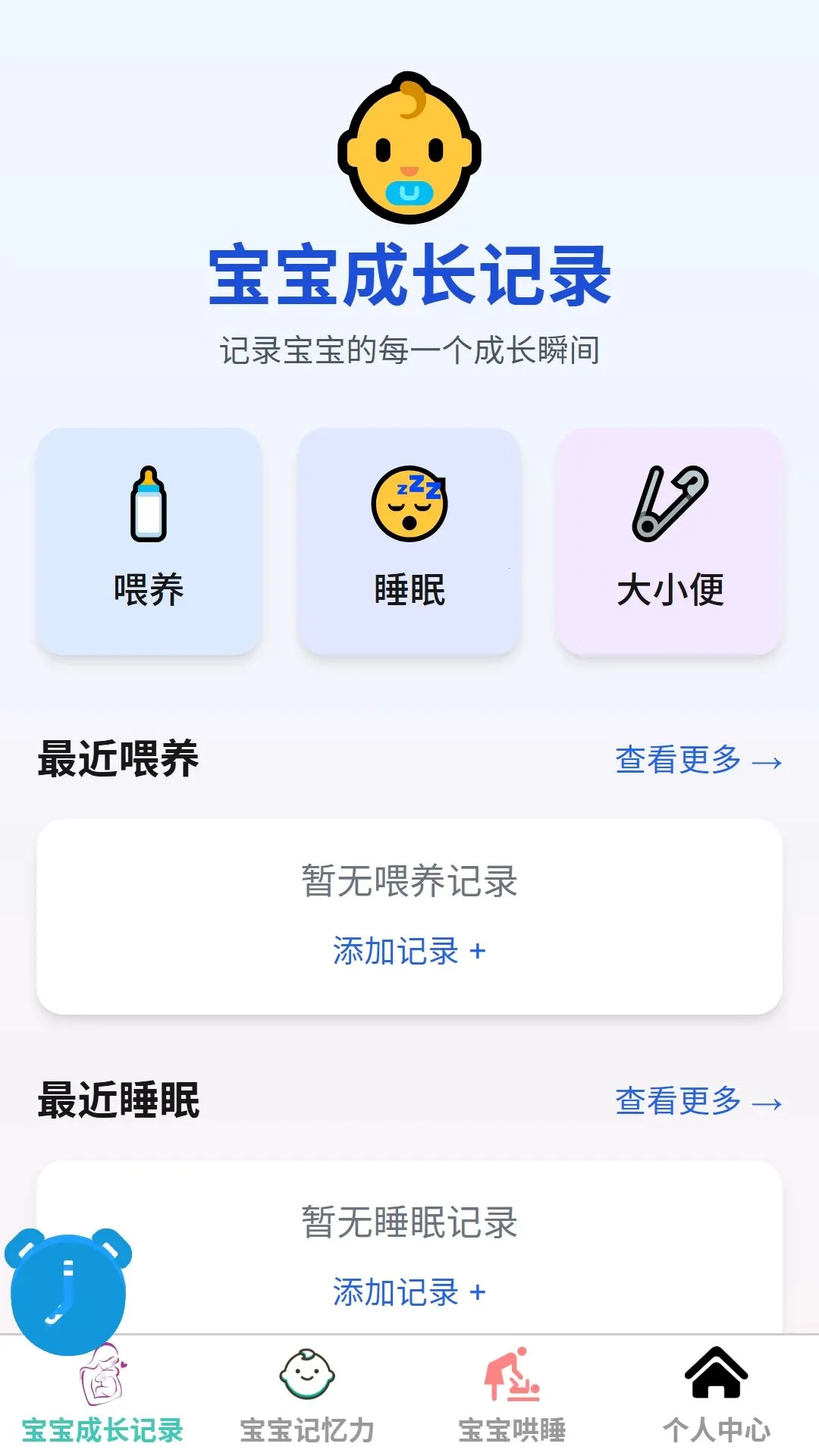819x1456 pixels.
Task: Switch to the 宝宝记忆力 tab
Action: click(307, 1395)
